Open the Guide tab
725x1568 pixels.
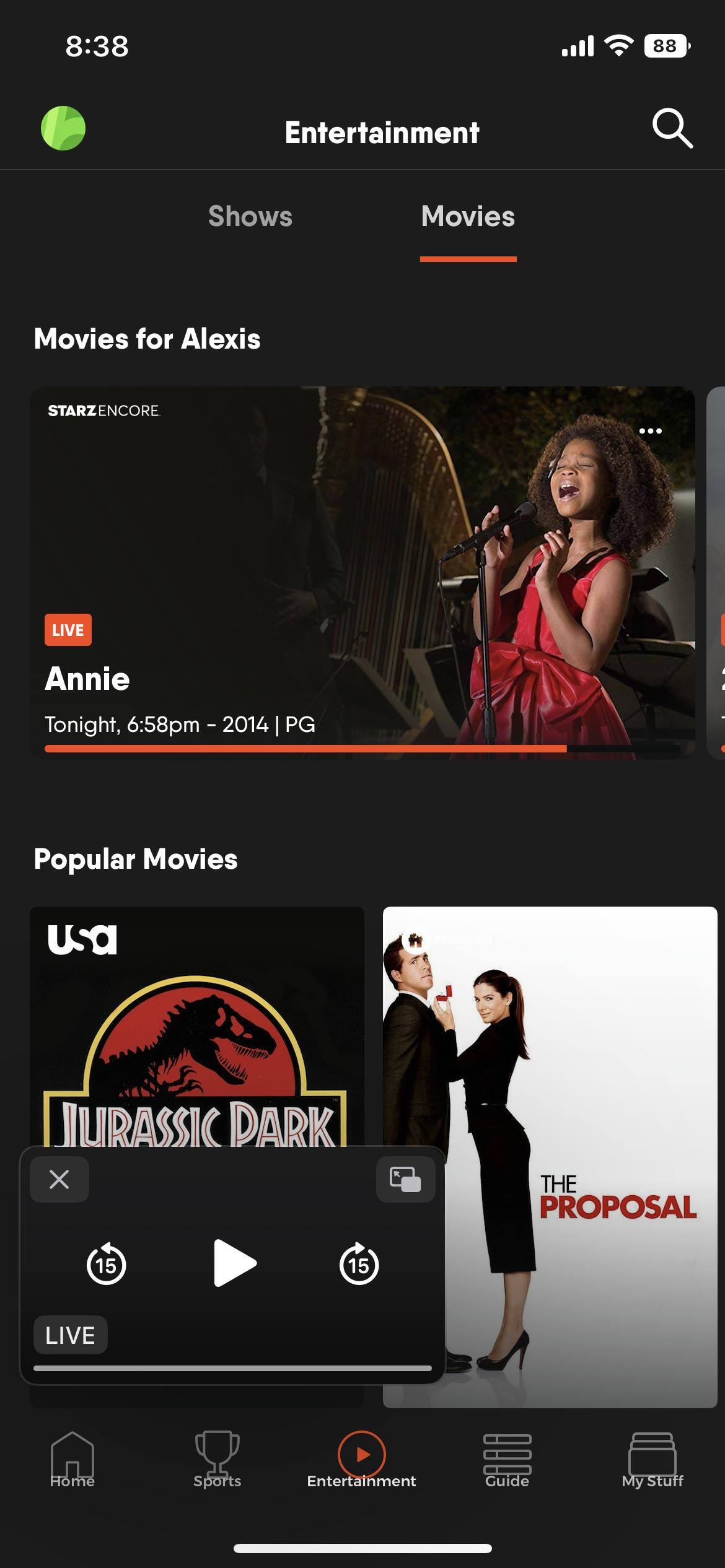click(x=507, y=1460)
